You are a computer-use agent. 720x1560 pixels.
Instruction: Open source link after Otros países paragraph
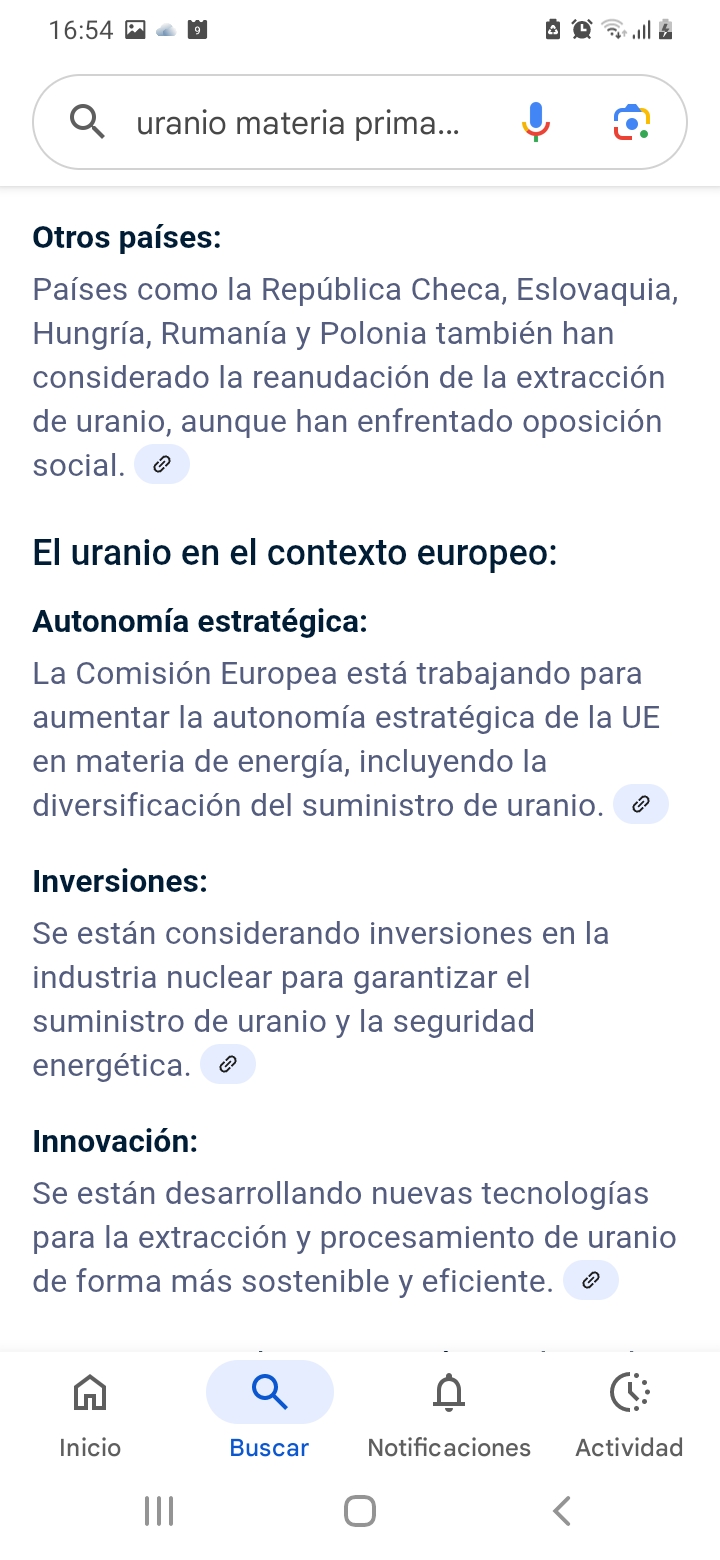coord(162,464)
